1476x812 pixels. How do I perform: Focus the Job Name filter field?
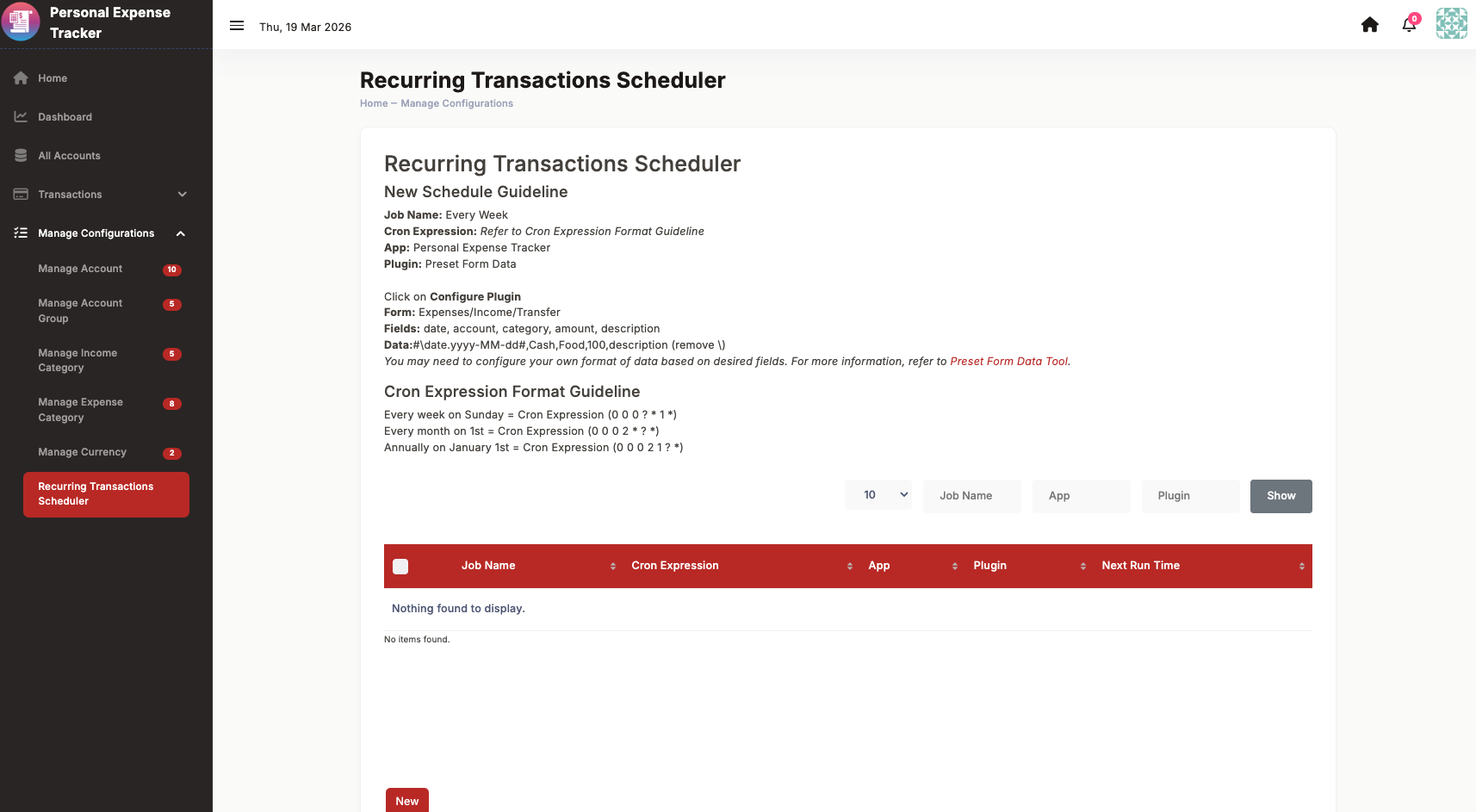tap(971, 496)
